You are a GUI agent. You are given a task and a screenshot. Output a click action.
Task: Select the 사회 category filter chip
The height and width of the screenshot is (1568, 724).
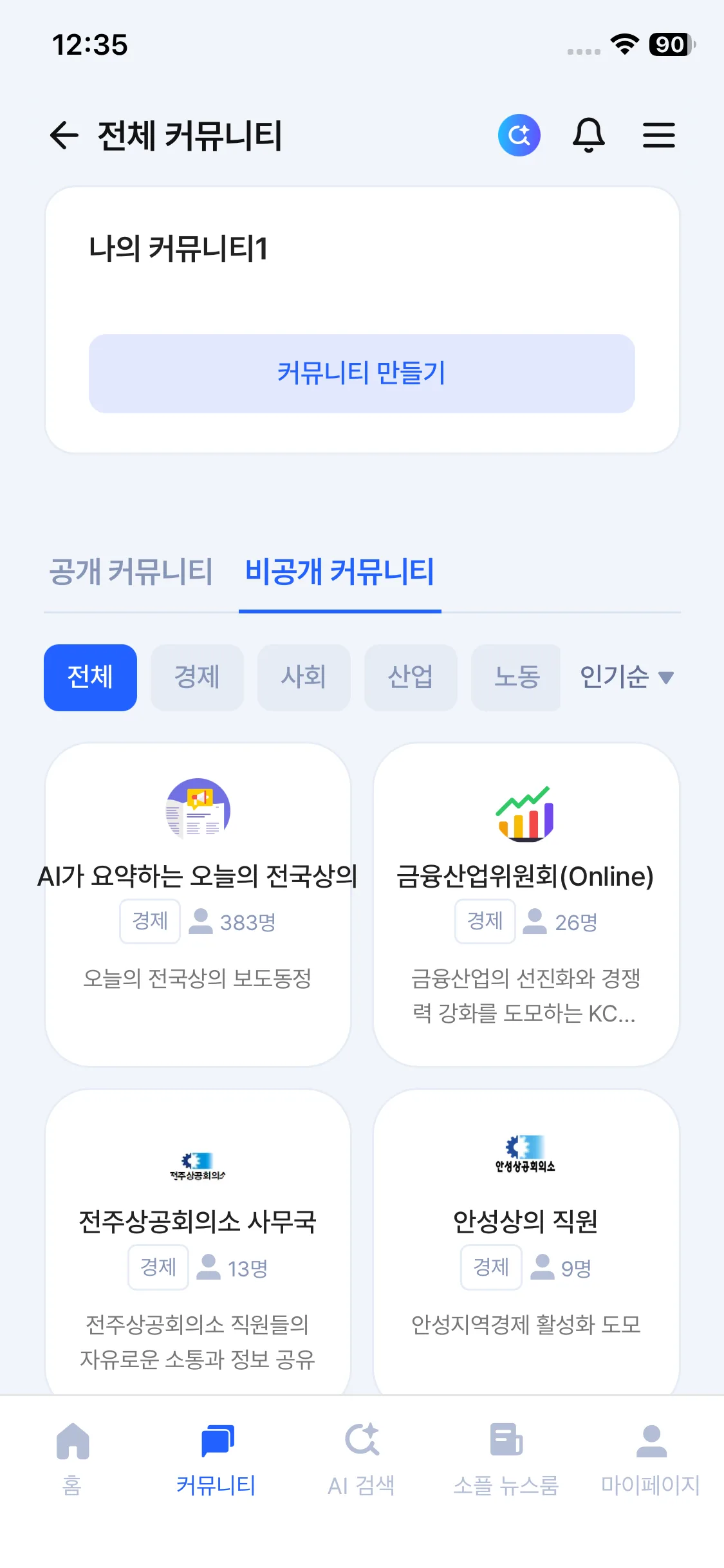[304, 678]
